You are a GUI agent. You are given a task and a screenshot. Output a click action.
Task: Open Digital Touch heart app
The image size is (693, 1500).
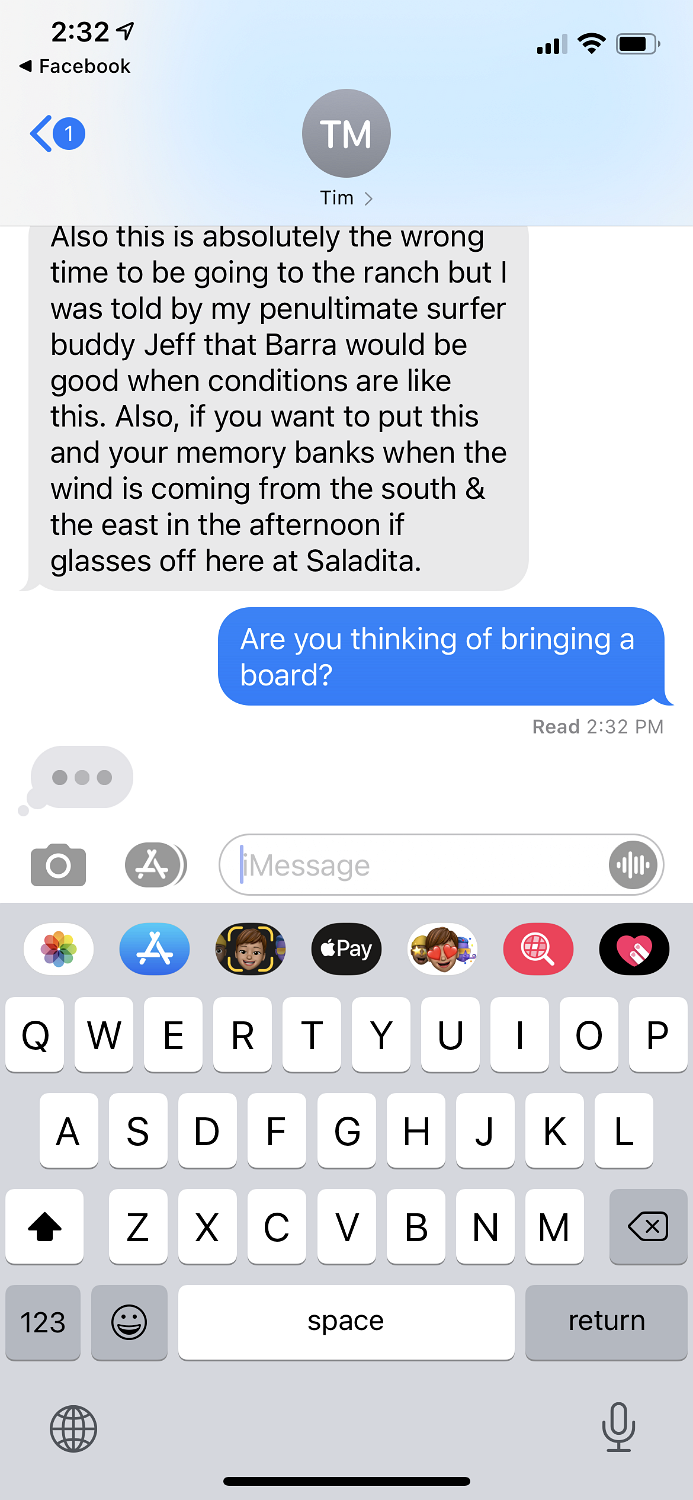click(x=634, y=949)
